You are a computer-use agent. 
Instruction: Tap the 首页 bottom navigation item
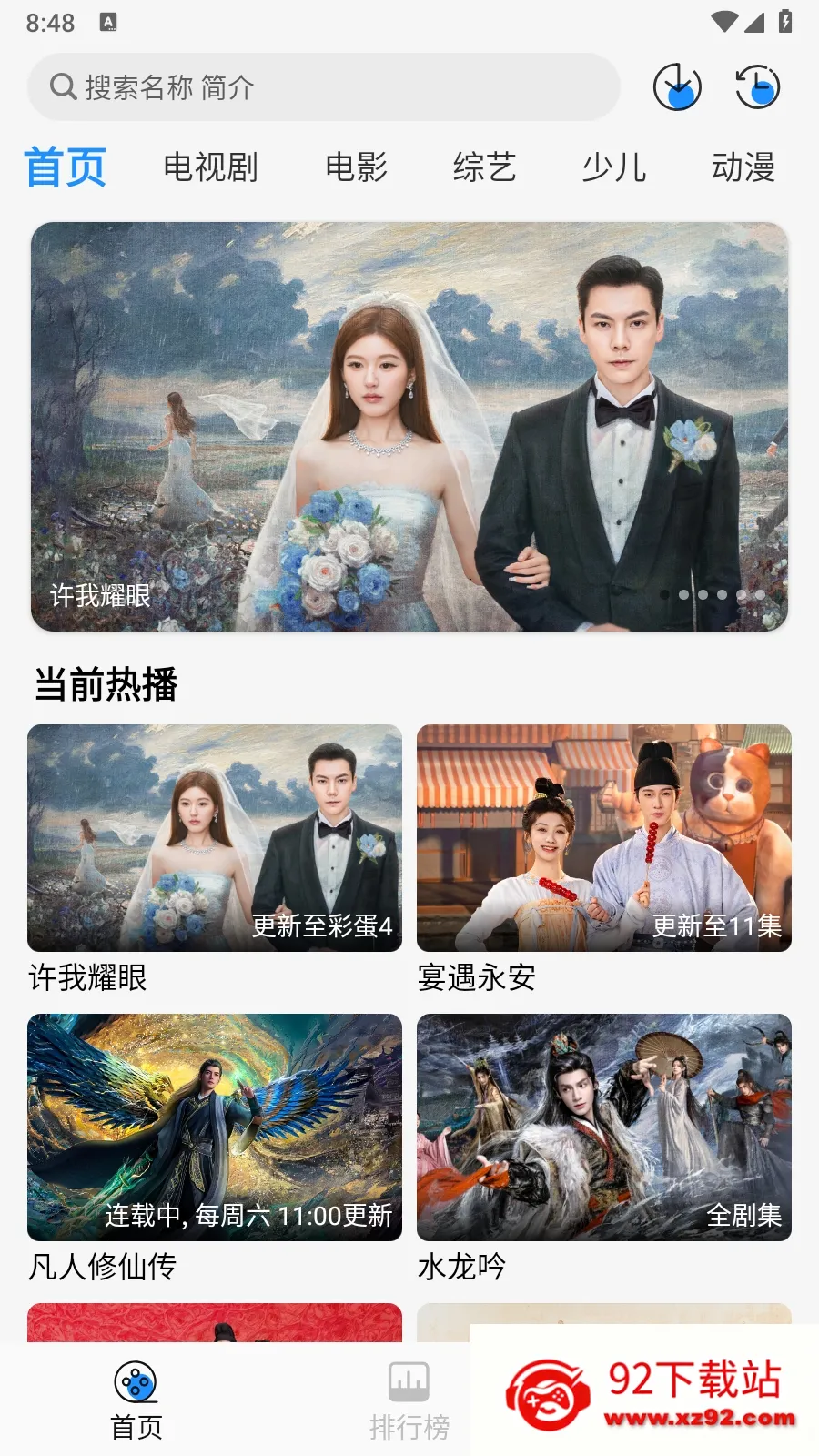coord(136,1400)
